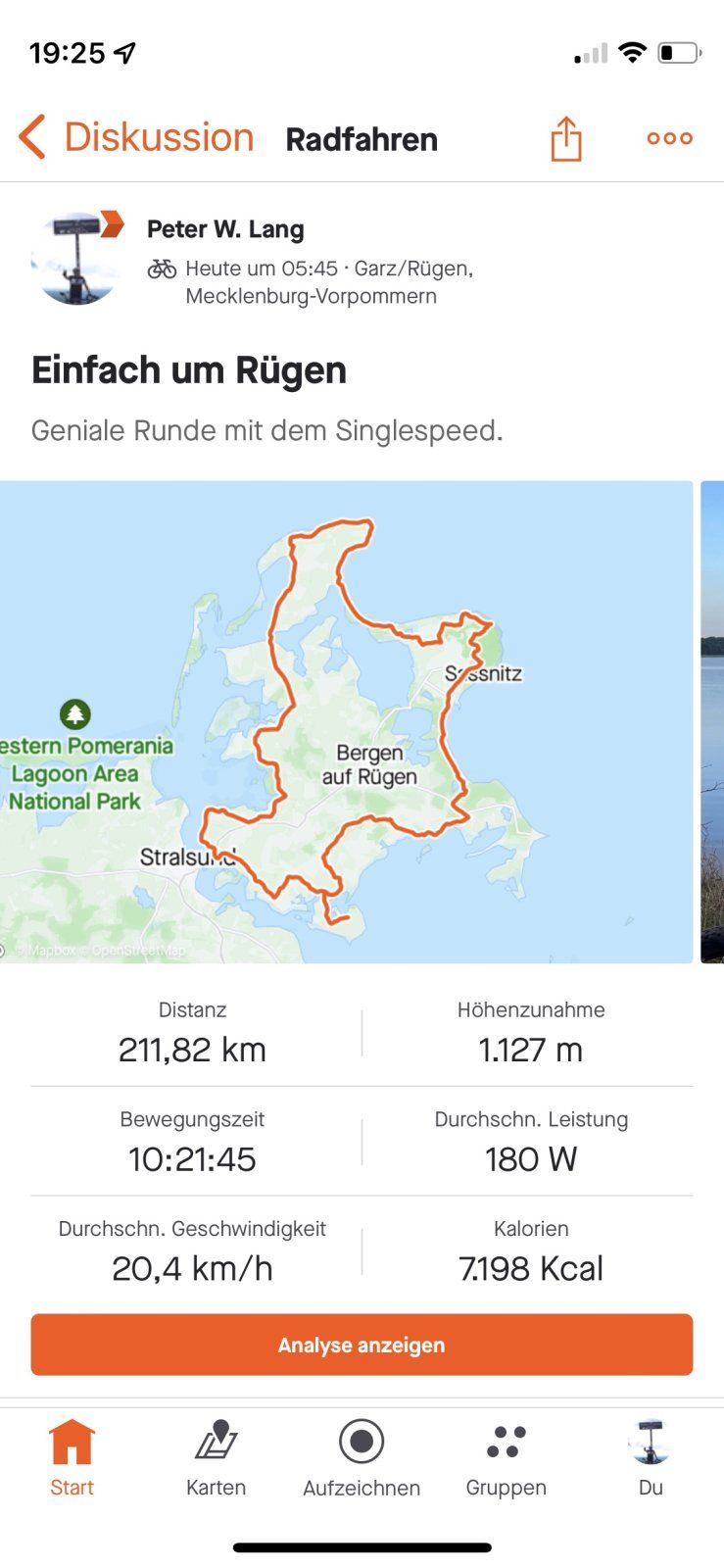Open Peter W. Lang's profile

click(225, 229)
